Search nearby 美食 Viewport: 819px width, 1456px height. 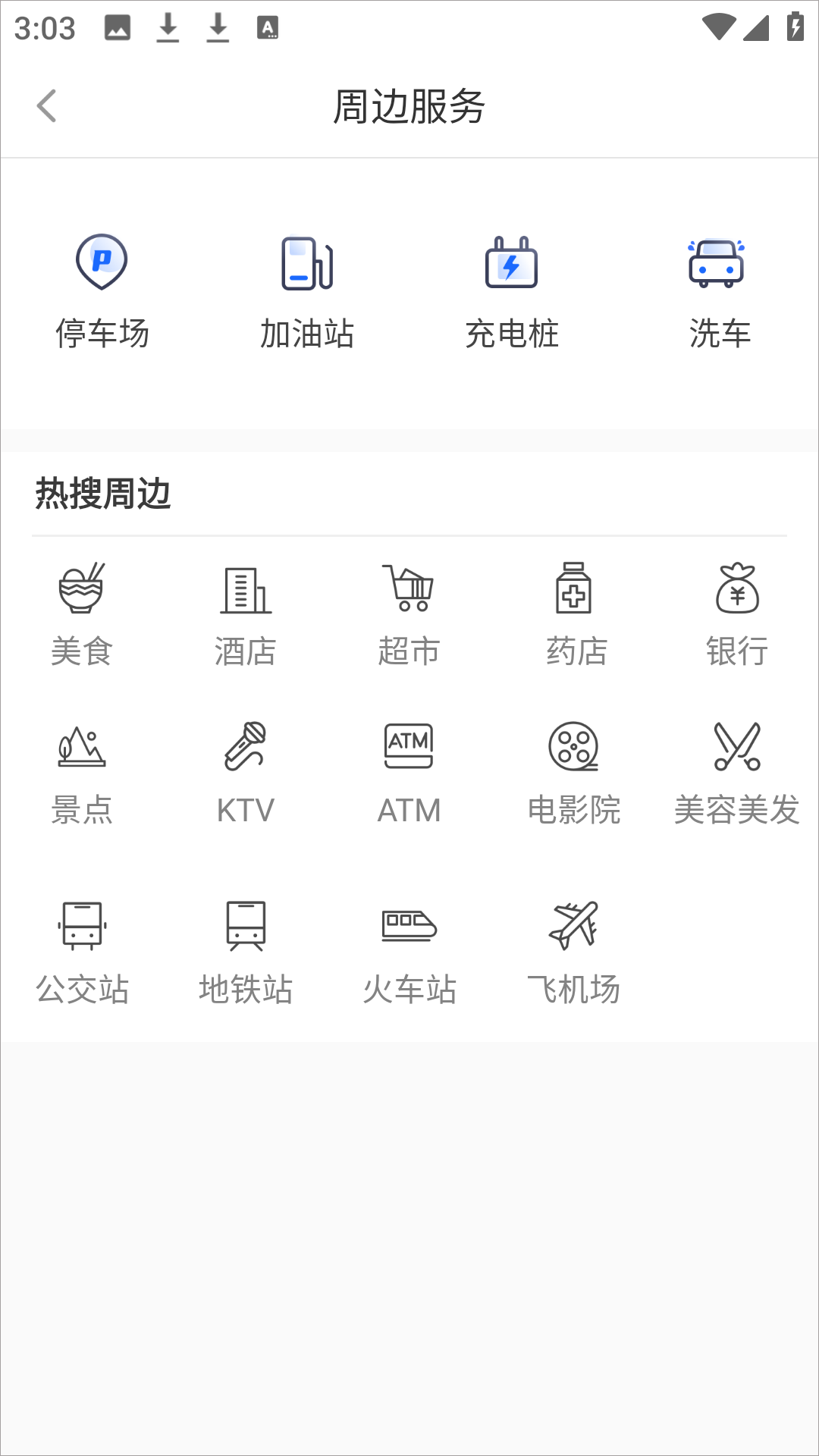point(82,614)
